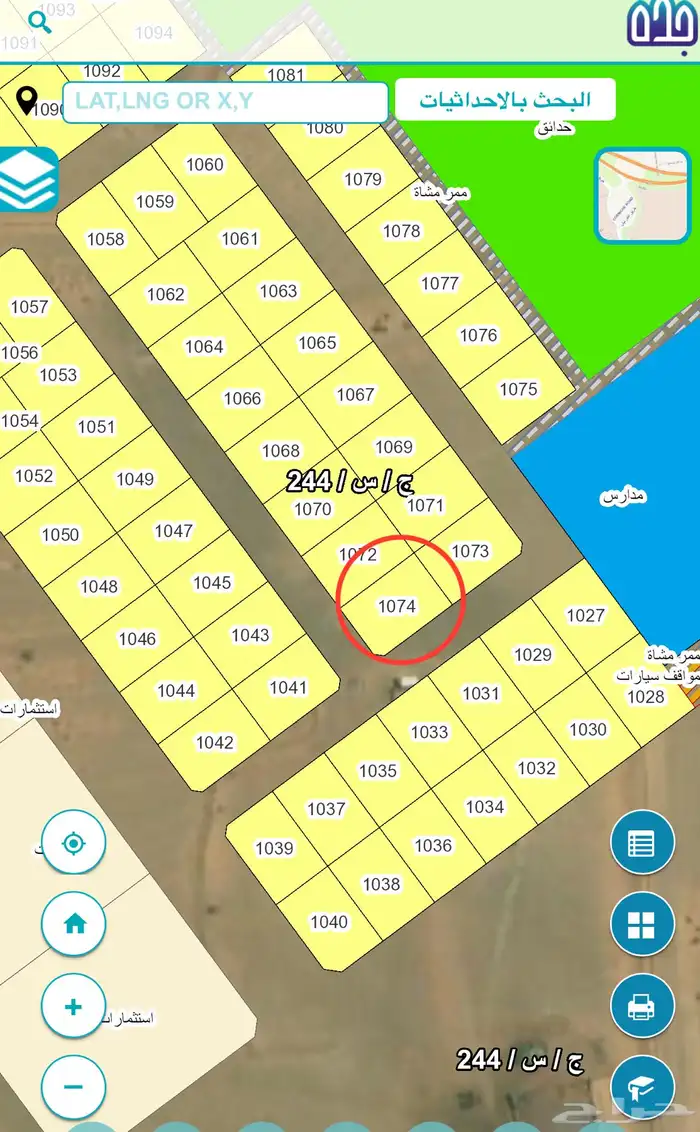Screen dimensions: 700x1132
Task: Open the graduation cap guide button
Action: pos(642,1087)
